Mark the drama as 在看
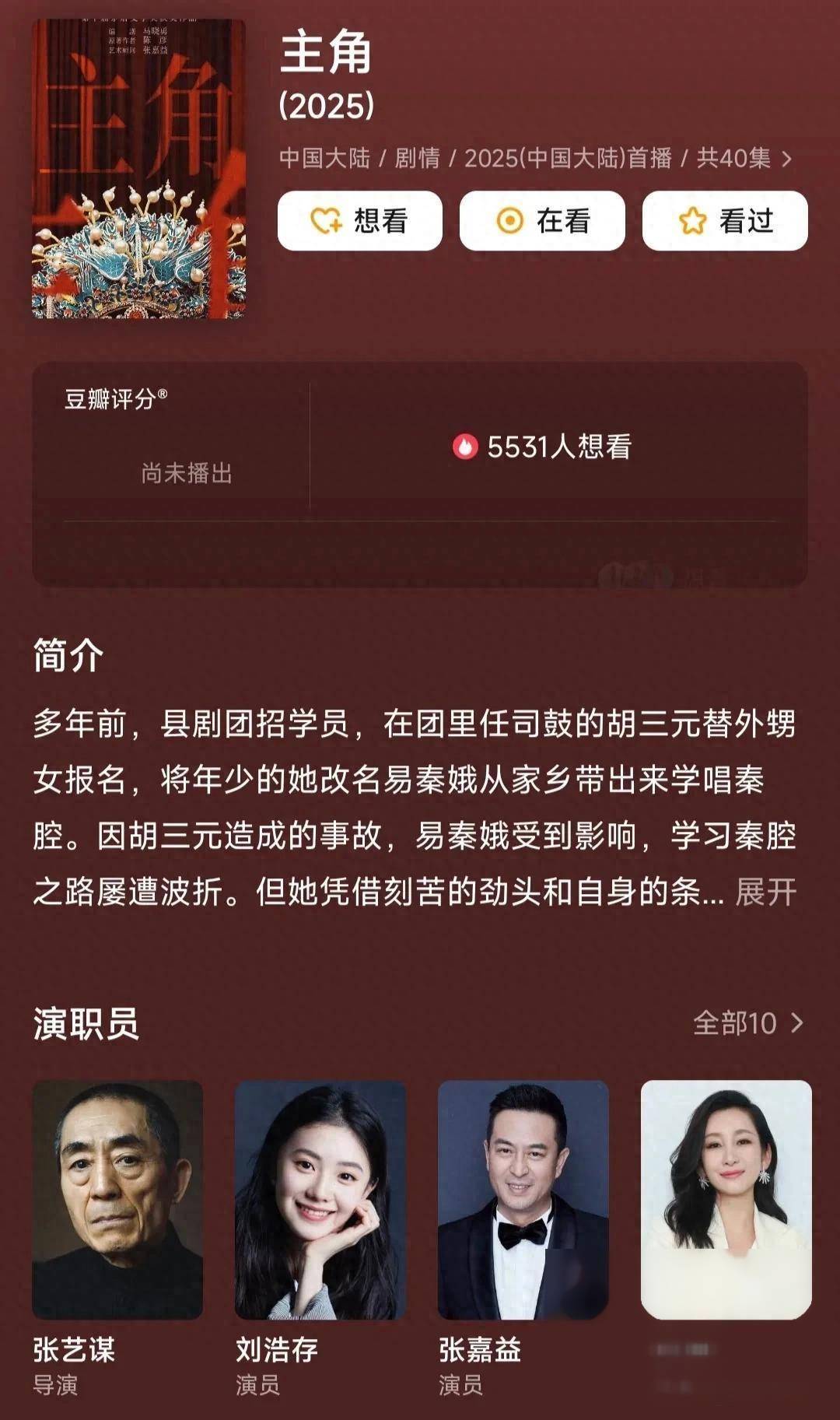This screenshot has width=840, height=1420. (542, 221)
